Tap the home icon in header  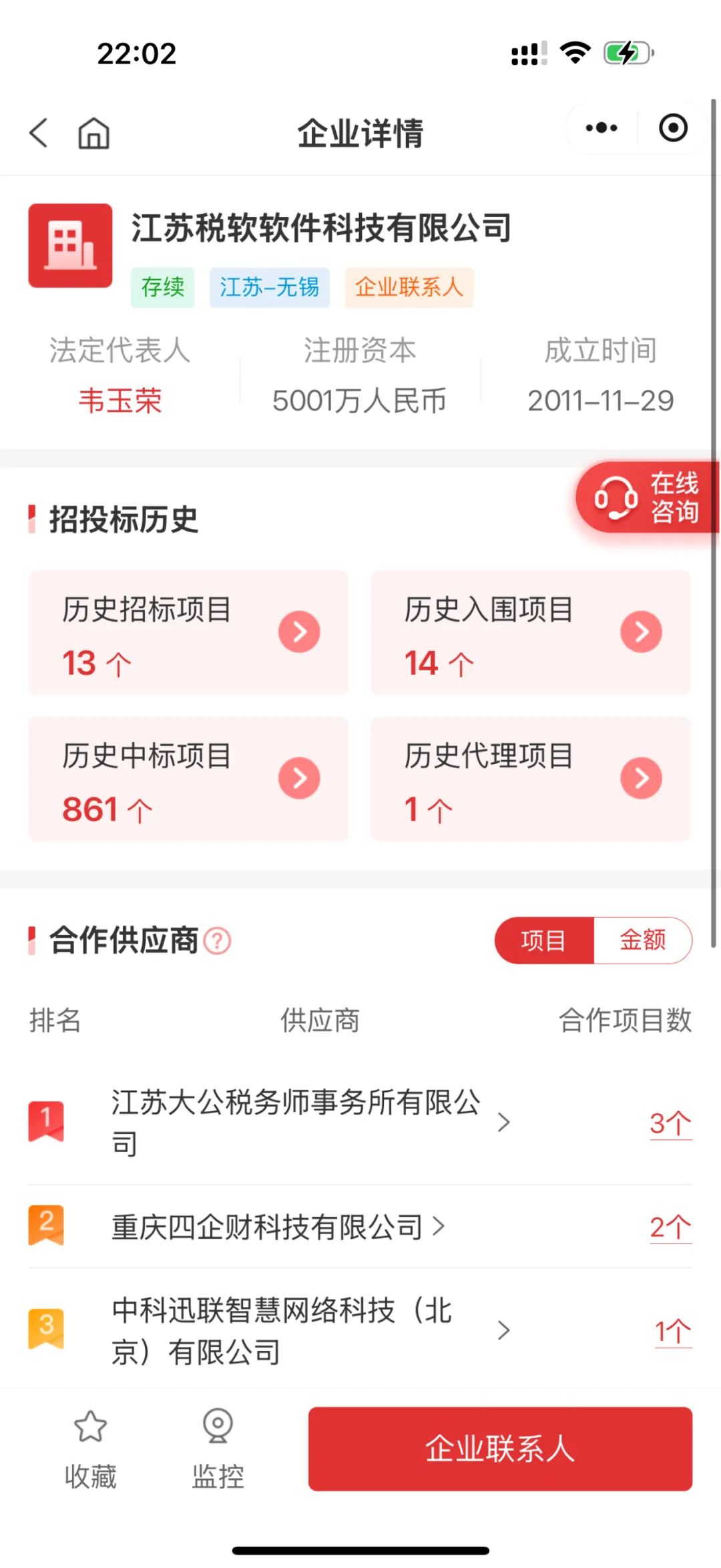pos(93,133)
